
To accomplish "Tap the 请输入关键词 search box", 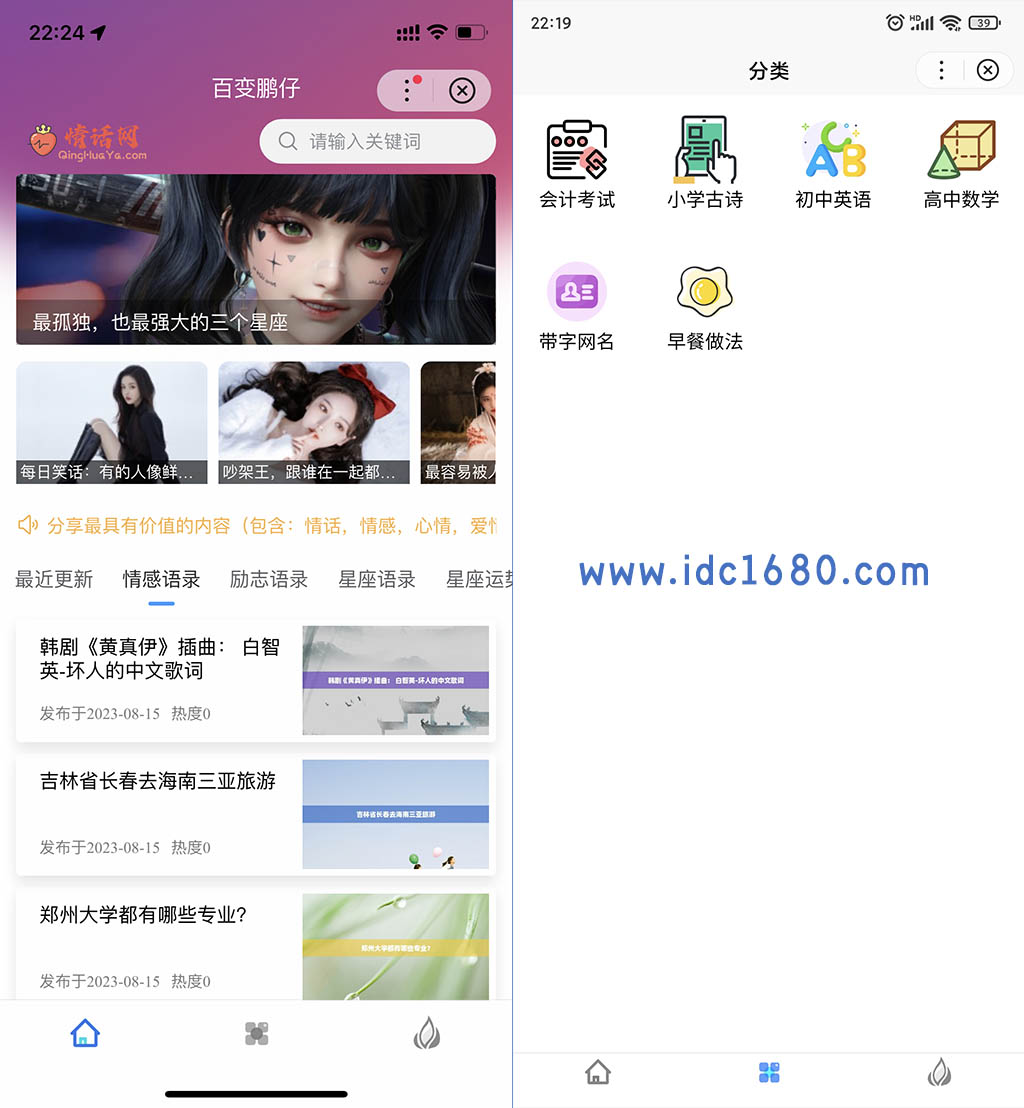I will [x=378, y=141].
